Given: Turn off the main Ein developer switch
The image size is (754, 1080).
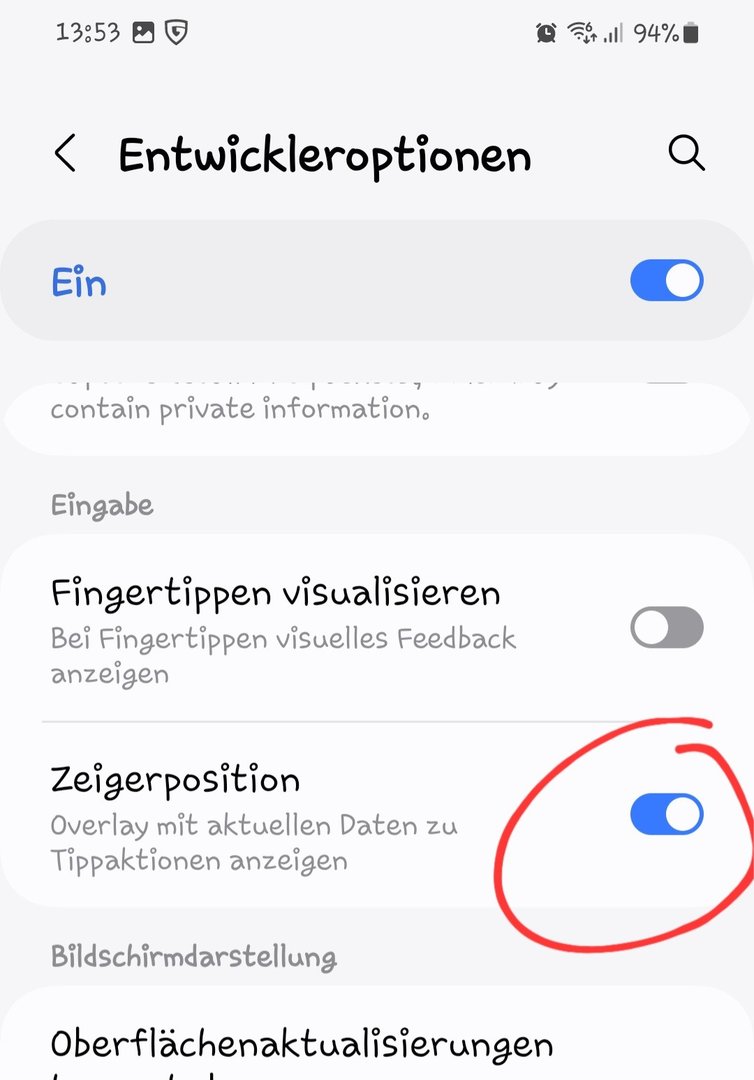Looking at the screenshot, I should click(x=666, y=282).
